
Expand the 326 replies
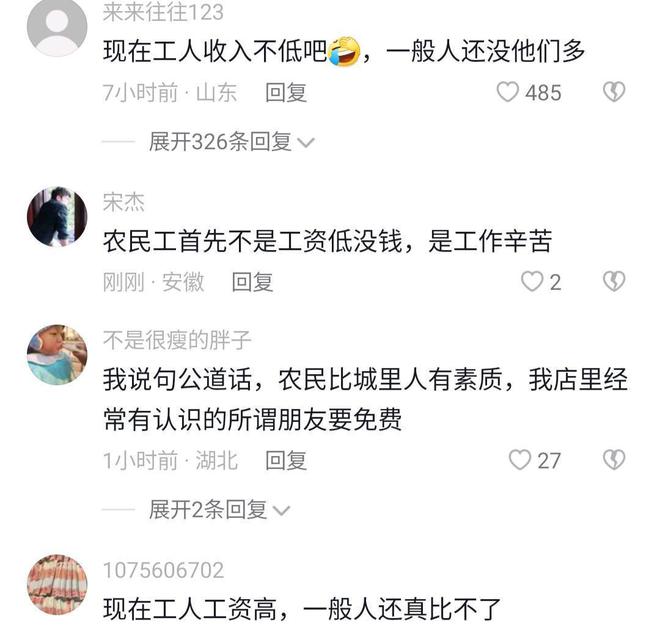(232, 142)
